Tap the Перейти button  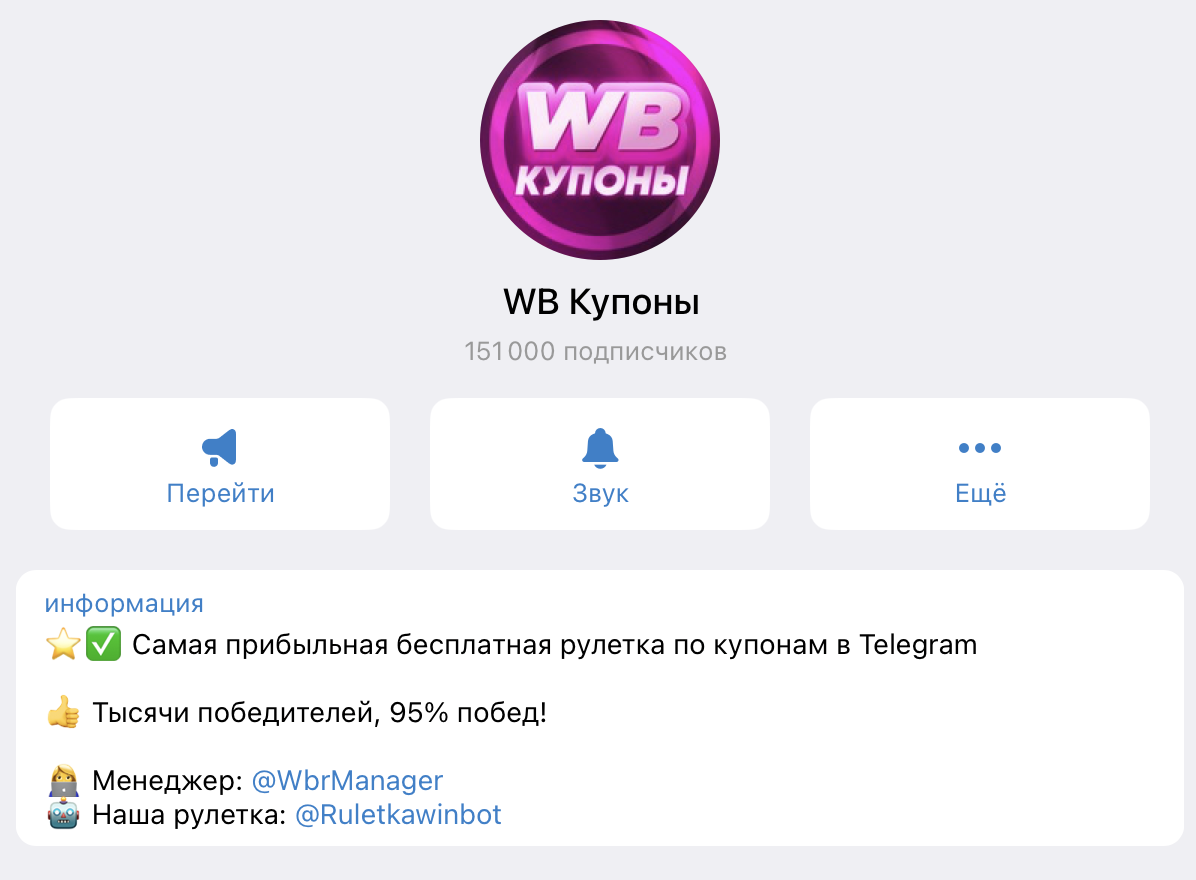pos(220,464)
